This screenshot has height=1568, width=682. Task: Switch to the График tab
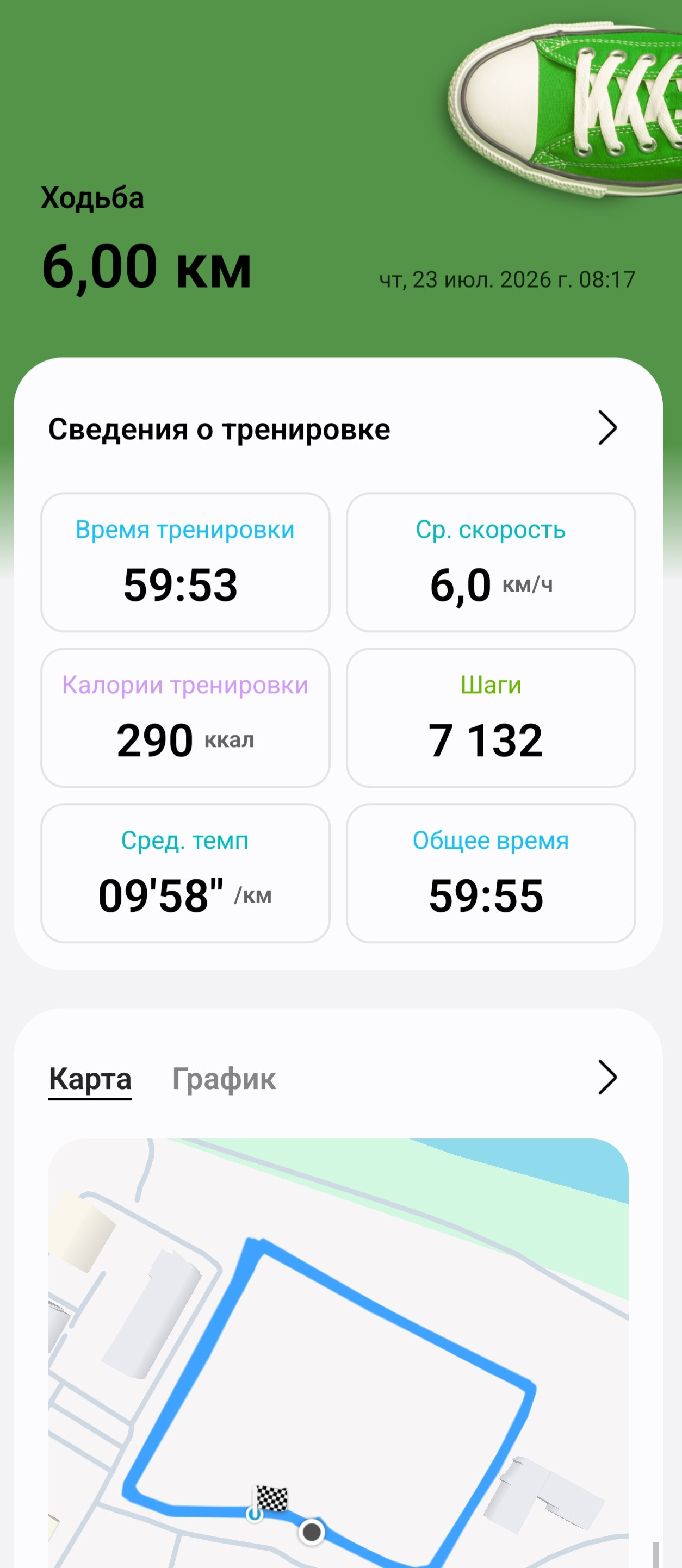(x=224, y=1079)
